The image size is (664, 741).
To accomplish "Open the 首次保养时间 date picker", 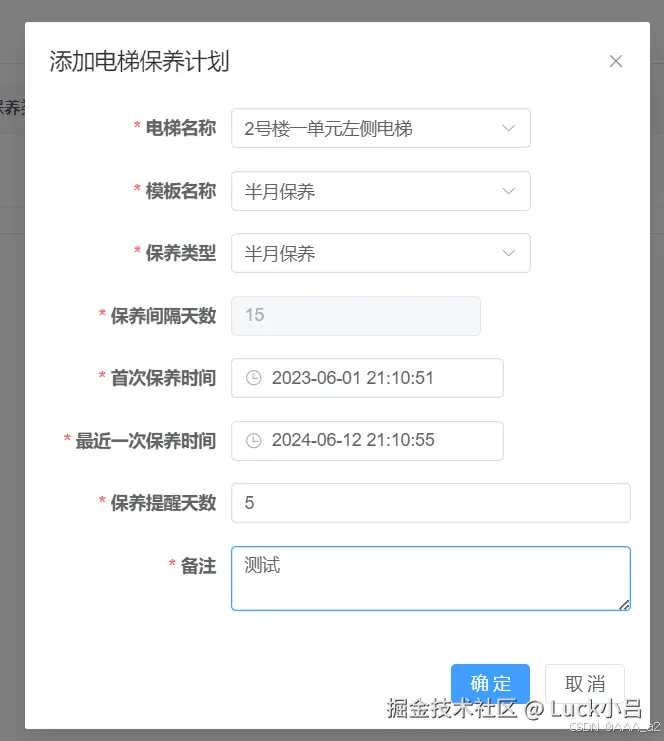I will (x=367, y=378).
